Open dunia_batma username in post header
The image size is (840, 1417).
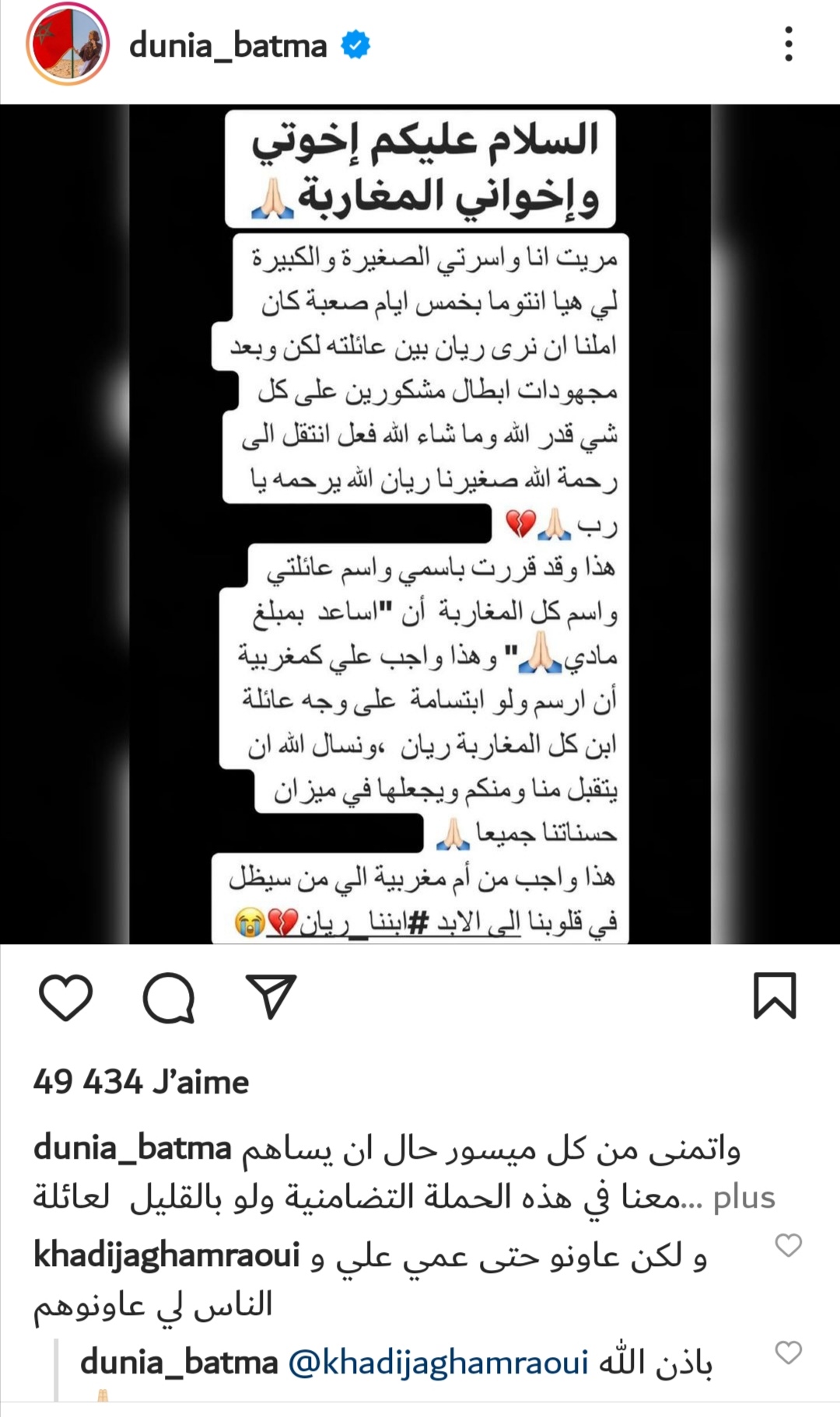pos(227,46)
